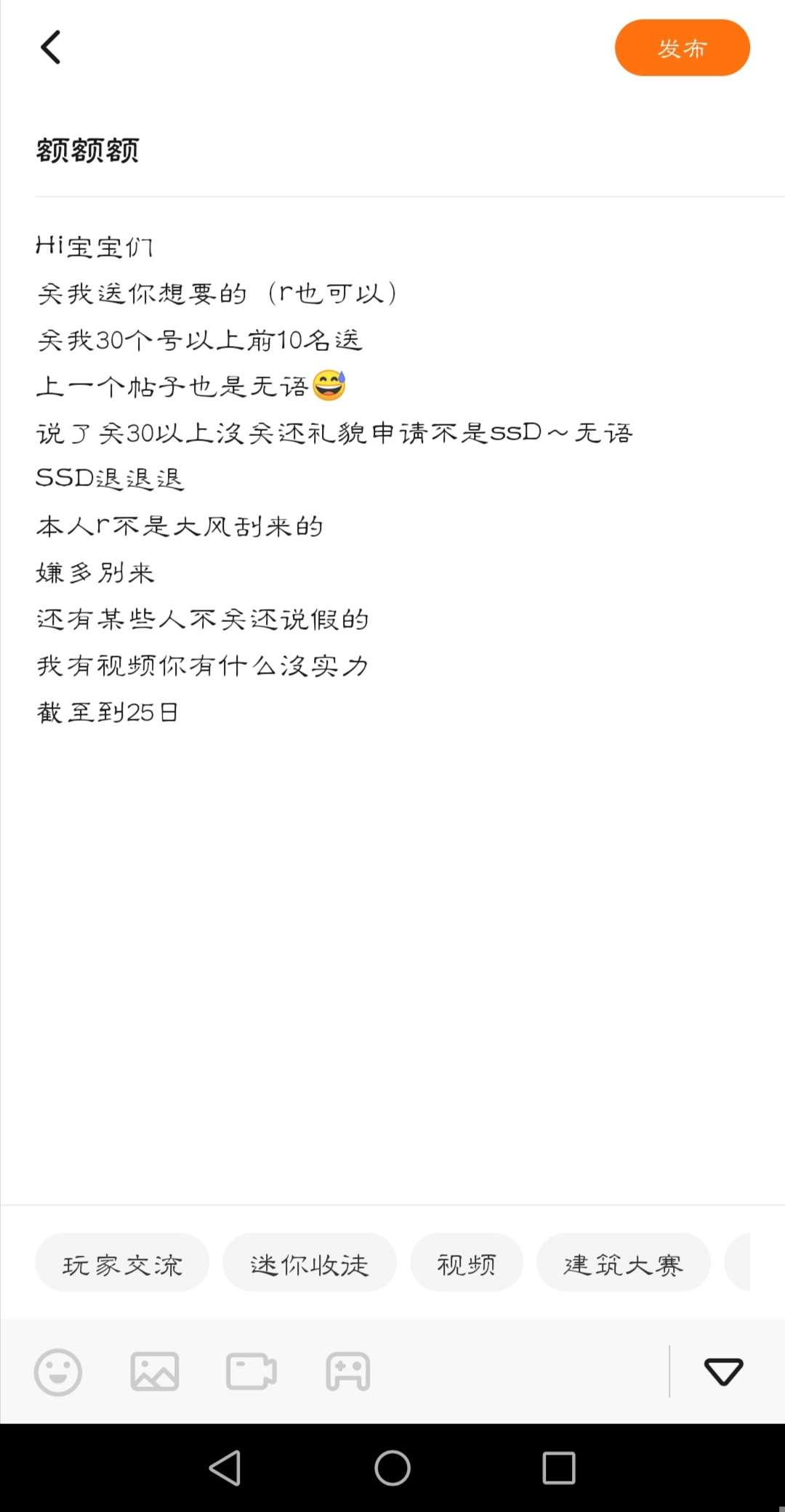Collapse the toolbar with the down triangle
Image resolution: width=785 pixels, height=1512 pixels.
[723, 1372]
